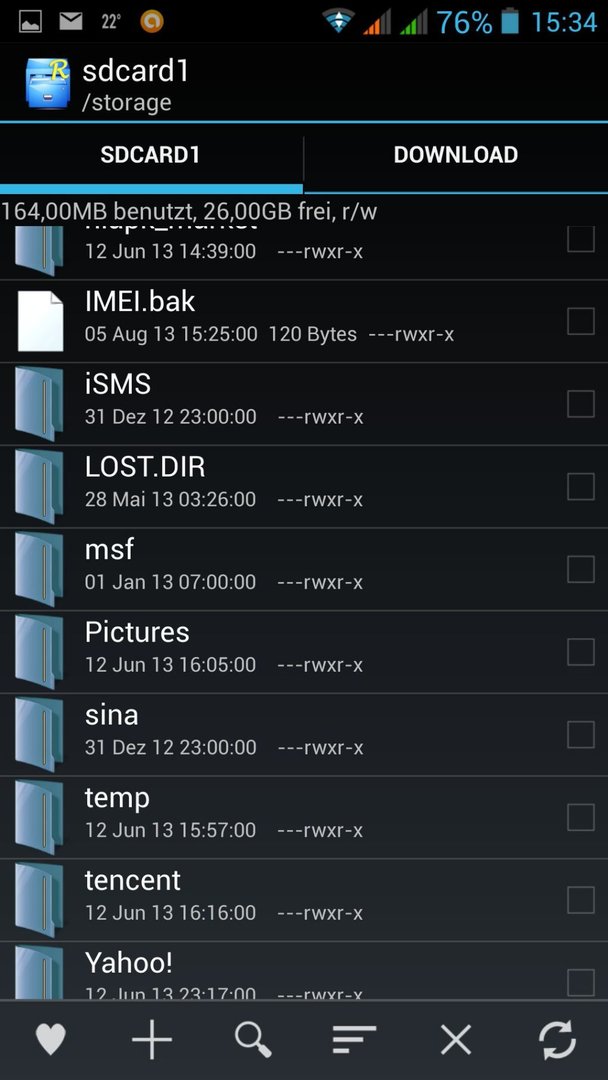Check the box for the sina folder
Viewport: 608px width, 1080px height.
point(580,734)
